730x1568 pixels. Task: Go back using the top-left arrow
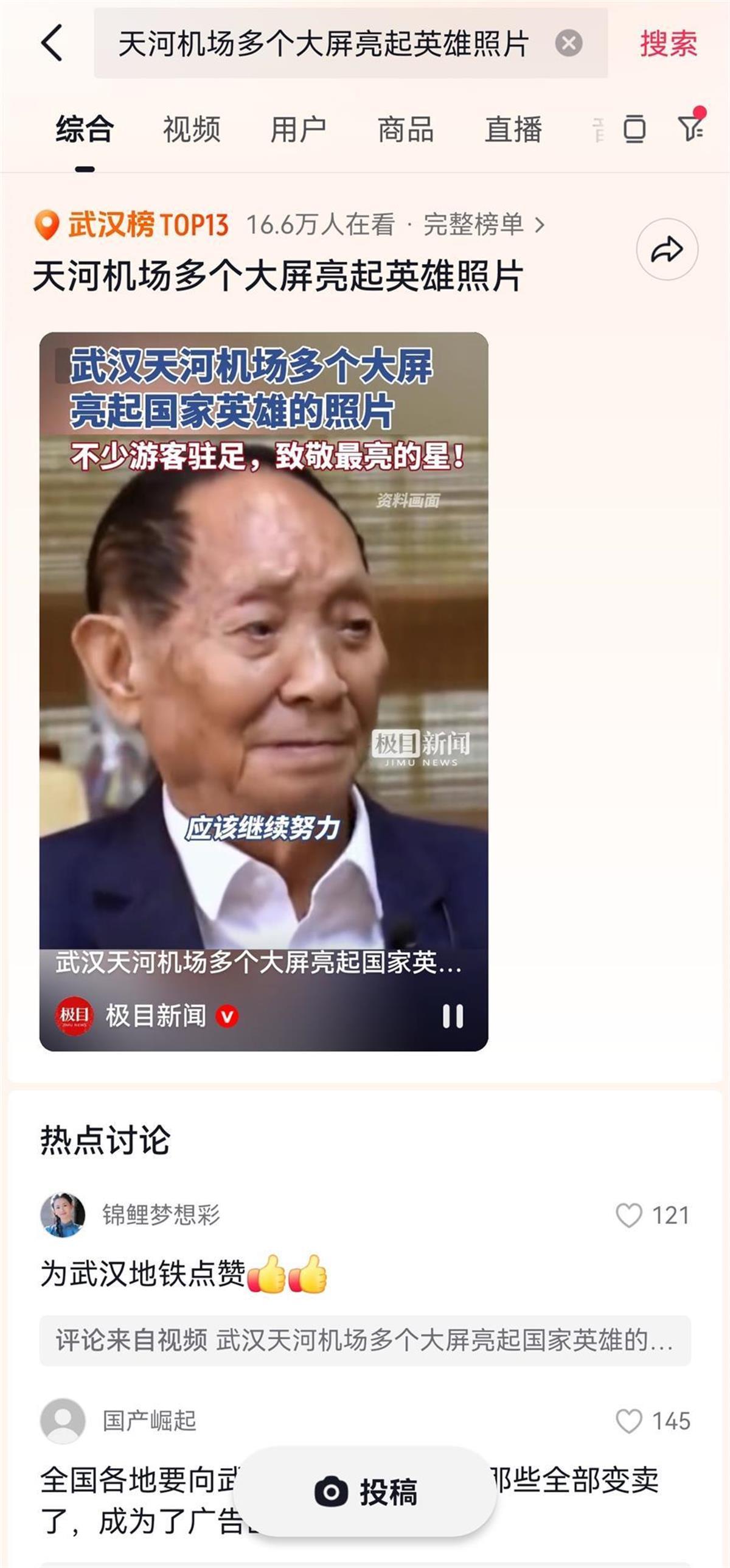click(x=52, y=43)
